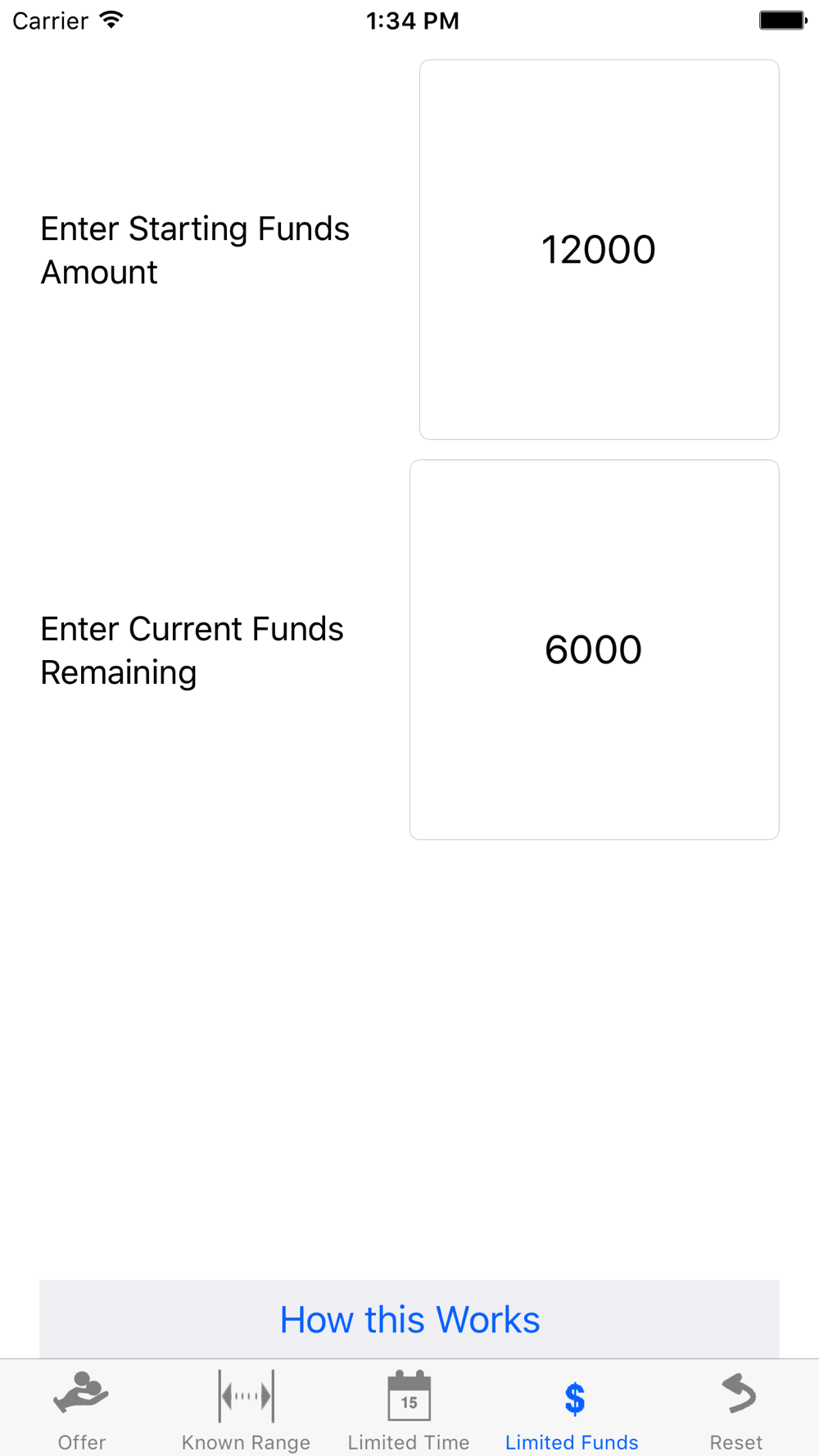
Task: Switch to the Limited Time tab
Action: [x=409, y=1410]
